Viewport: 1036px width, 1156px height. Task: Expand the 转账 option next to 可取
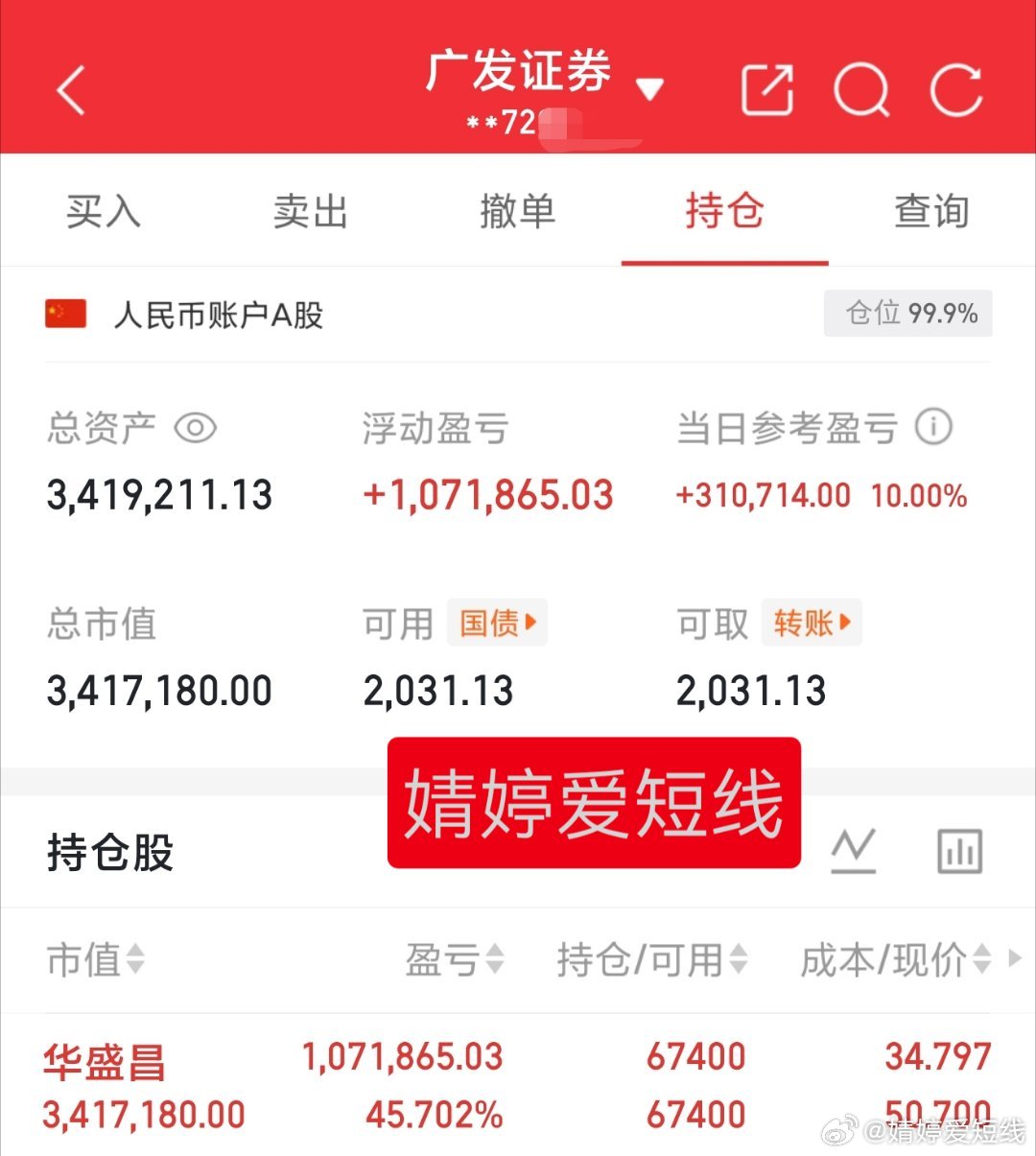[x=811, y=623]
